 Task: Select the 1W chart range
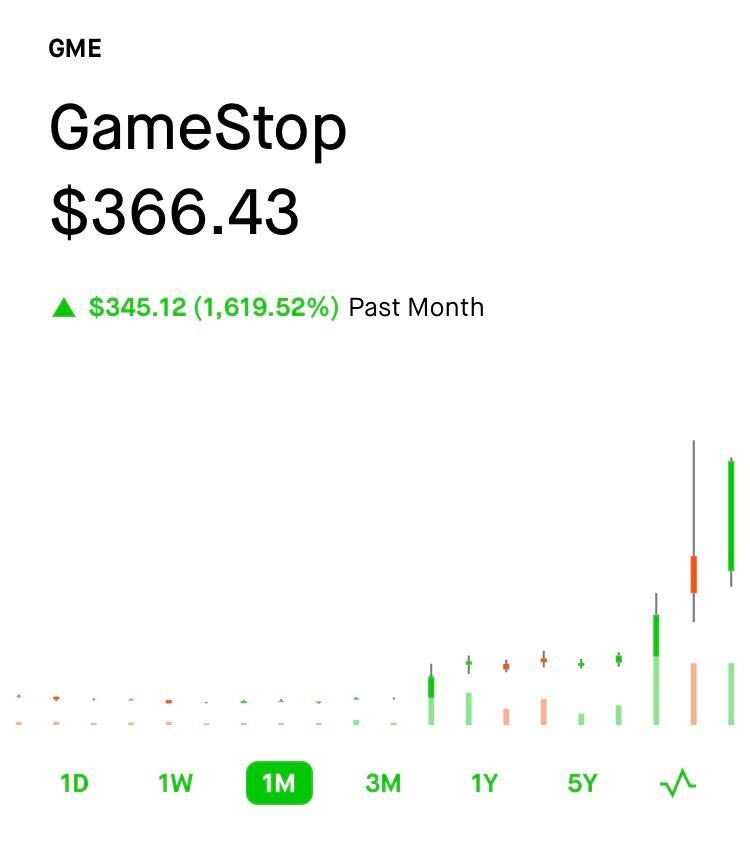pos(175,783)
